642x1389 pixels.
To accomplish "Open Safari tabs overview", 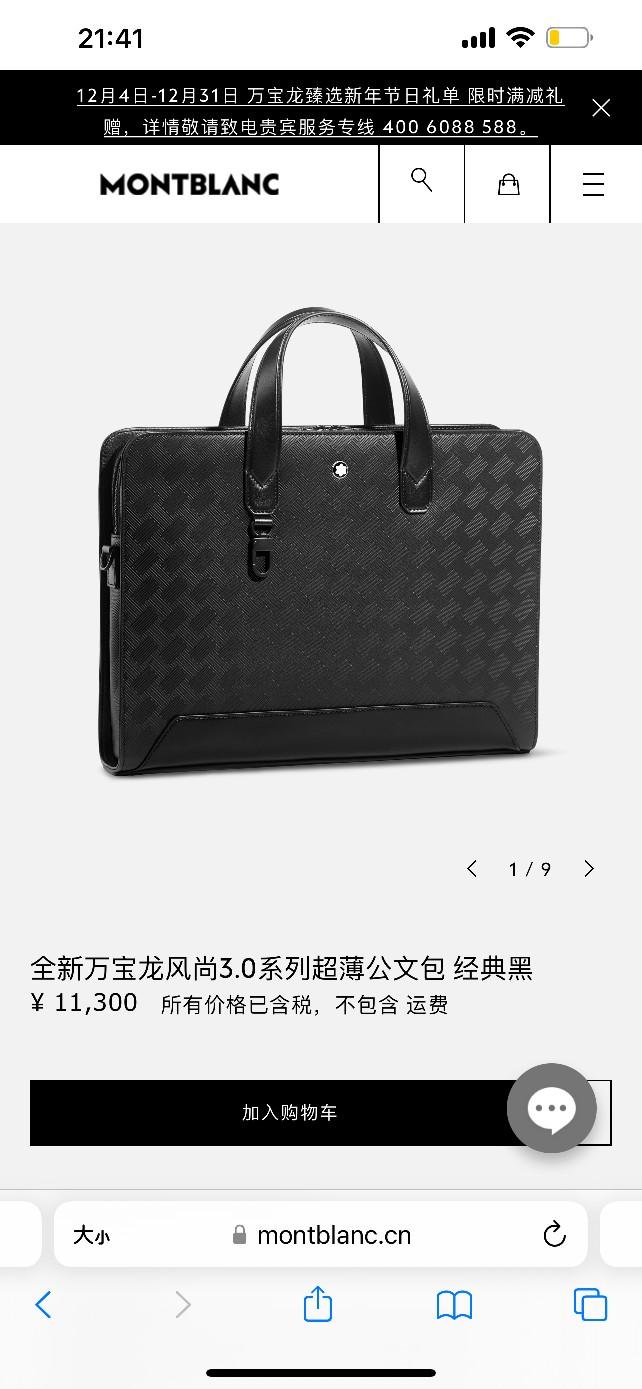I will pyautogui.click(x=590, y=1304).
